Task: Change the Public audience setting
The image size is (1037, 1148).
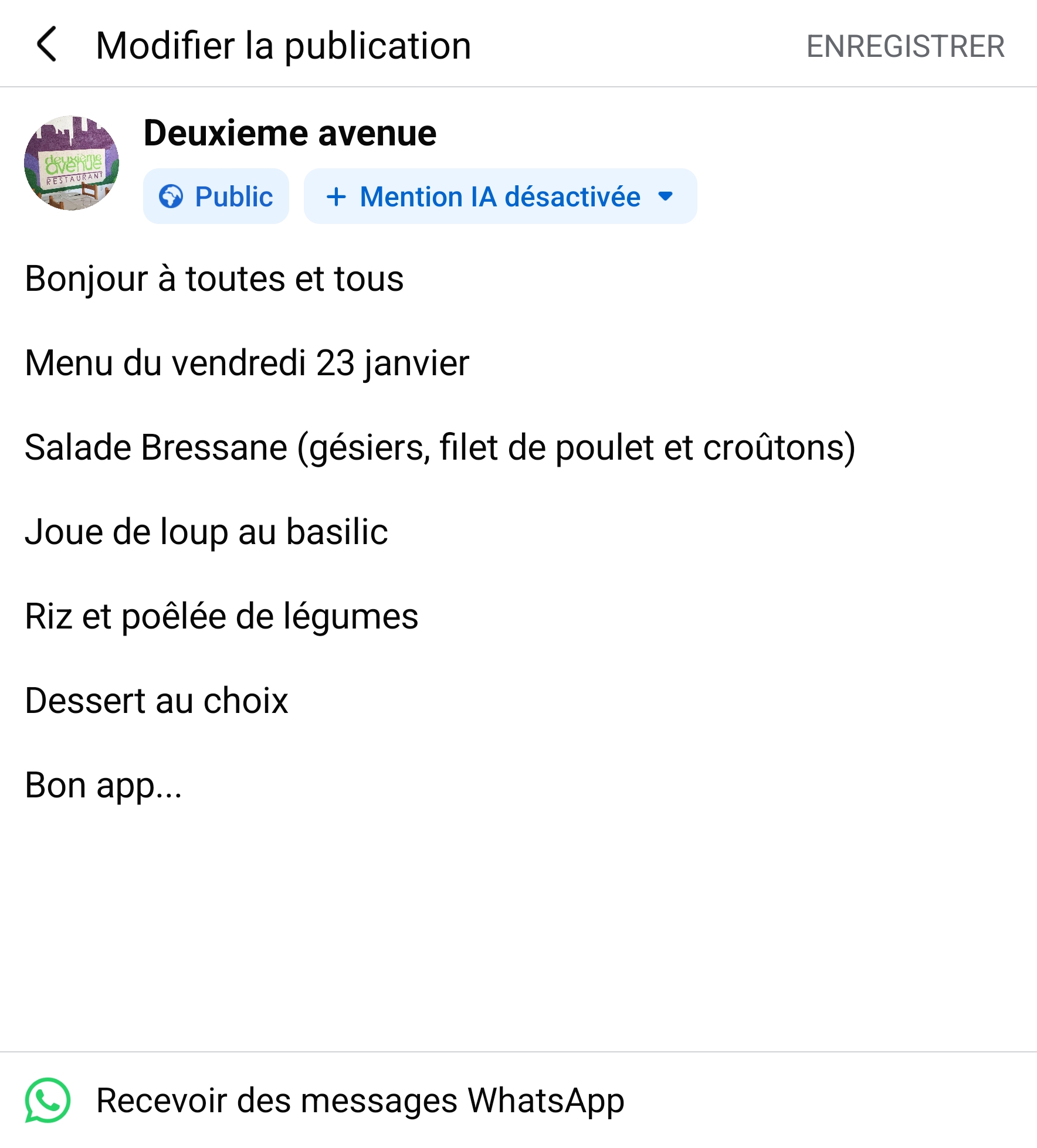Action: 216,196
